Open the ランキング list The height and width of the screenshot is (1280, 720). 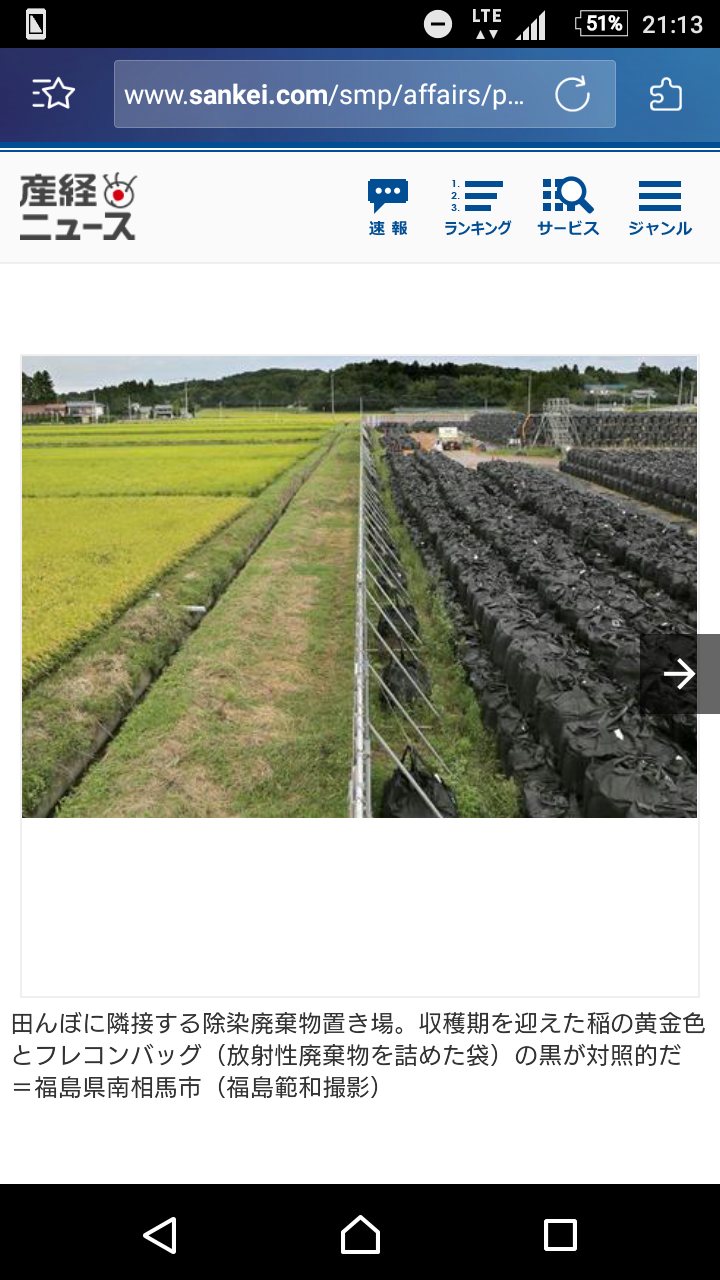(x=477, y=207)
